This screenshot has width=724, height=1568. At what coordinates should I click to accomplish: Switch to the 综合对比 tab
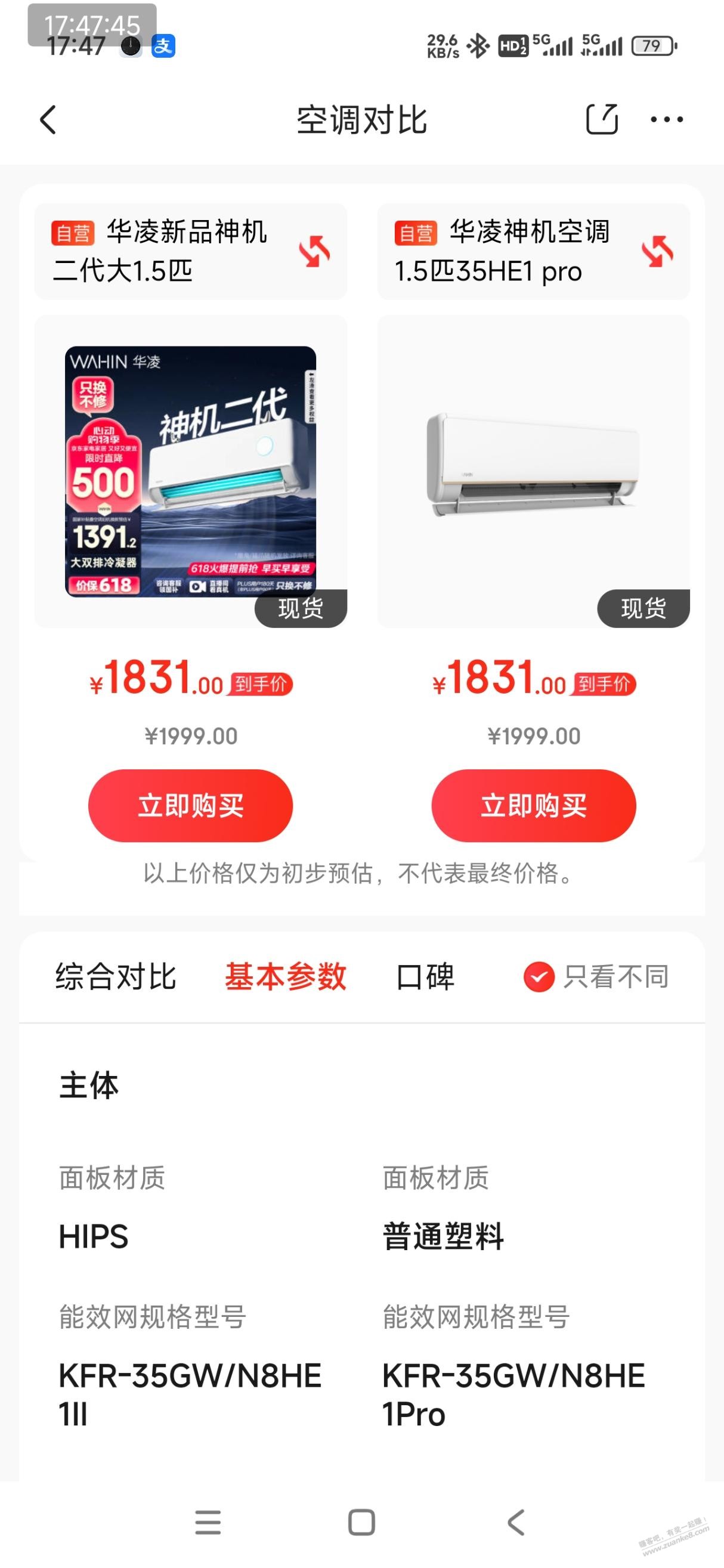pos(116,976)
